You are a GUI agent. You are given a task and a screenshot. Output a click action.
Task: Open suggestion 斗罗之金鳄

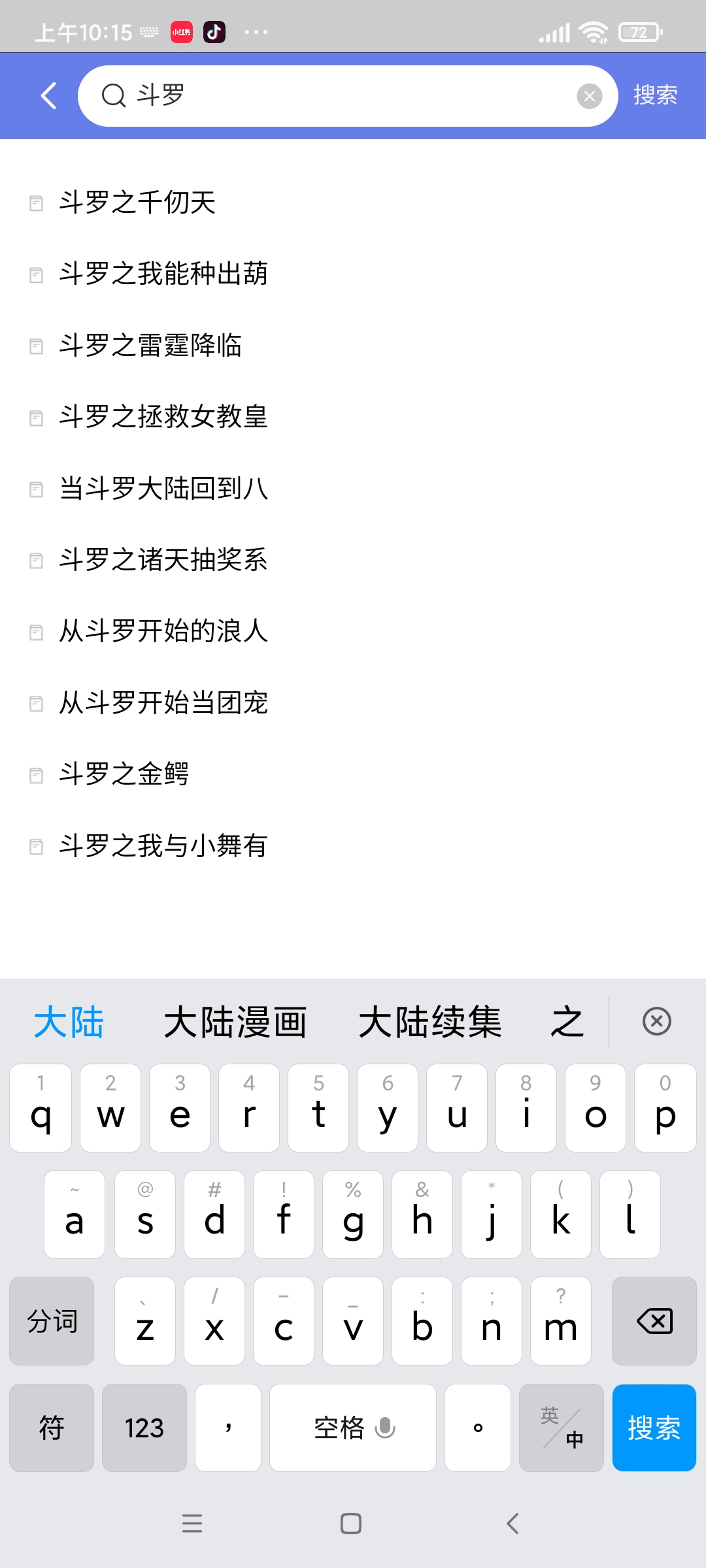point(124,774)
